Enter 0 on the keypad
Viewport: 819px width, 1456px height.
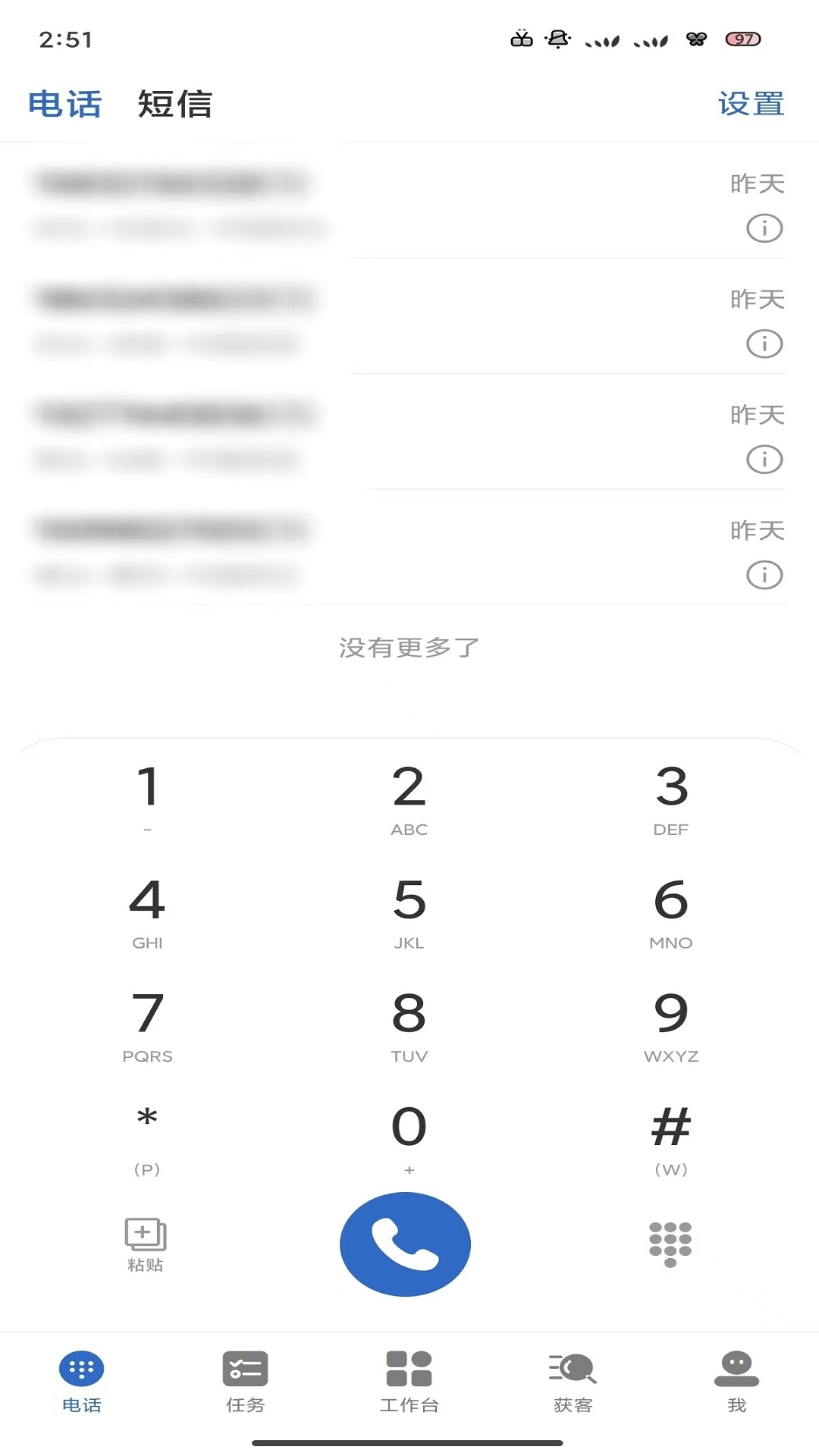tap(409, 1137)
